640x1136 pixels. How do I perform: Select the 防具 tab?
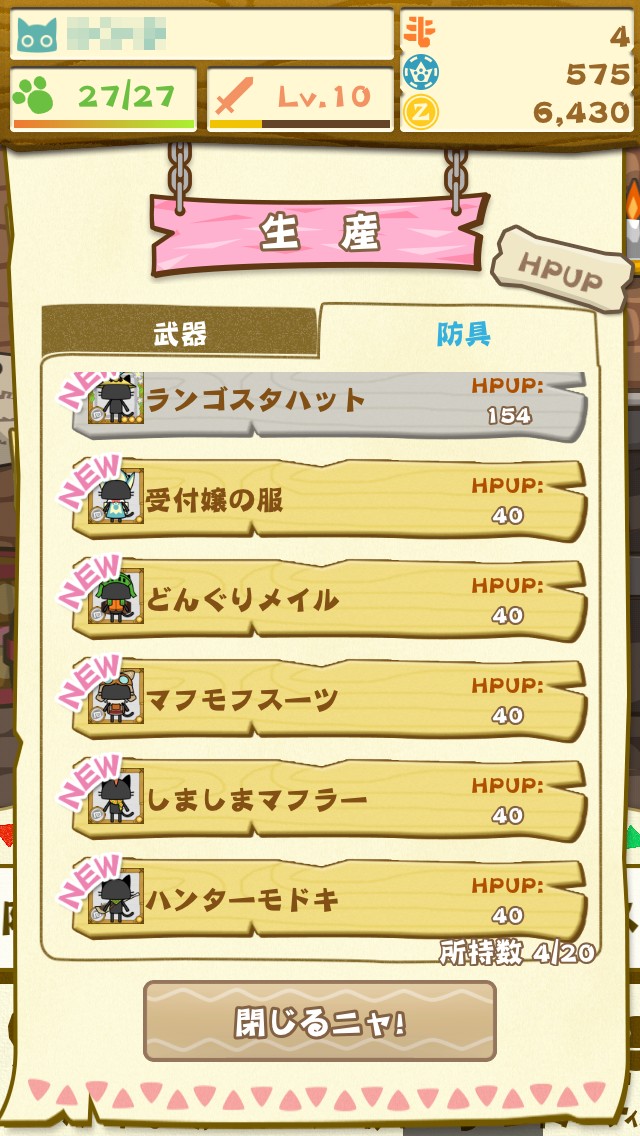coord(463,334)
